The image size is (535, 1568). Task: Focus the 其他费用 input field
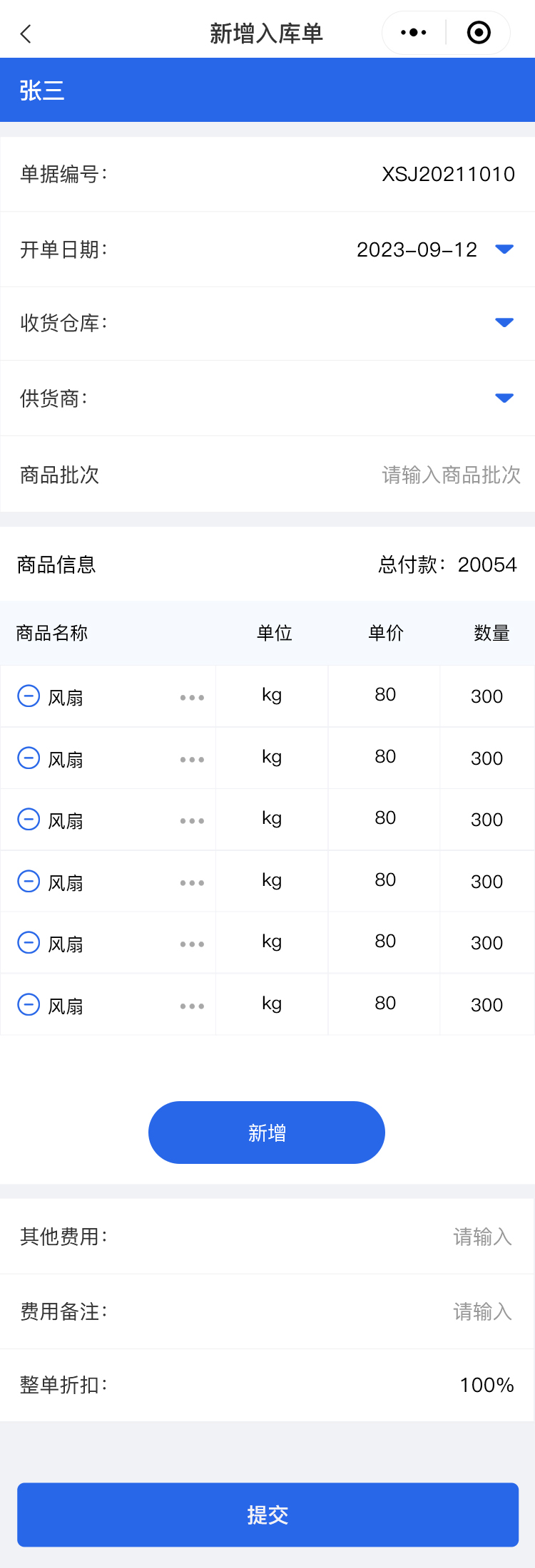(482, 1237)
